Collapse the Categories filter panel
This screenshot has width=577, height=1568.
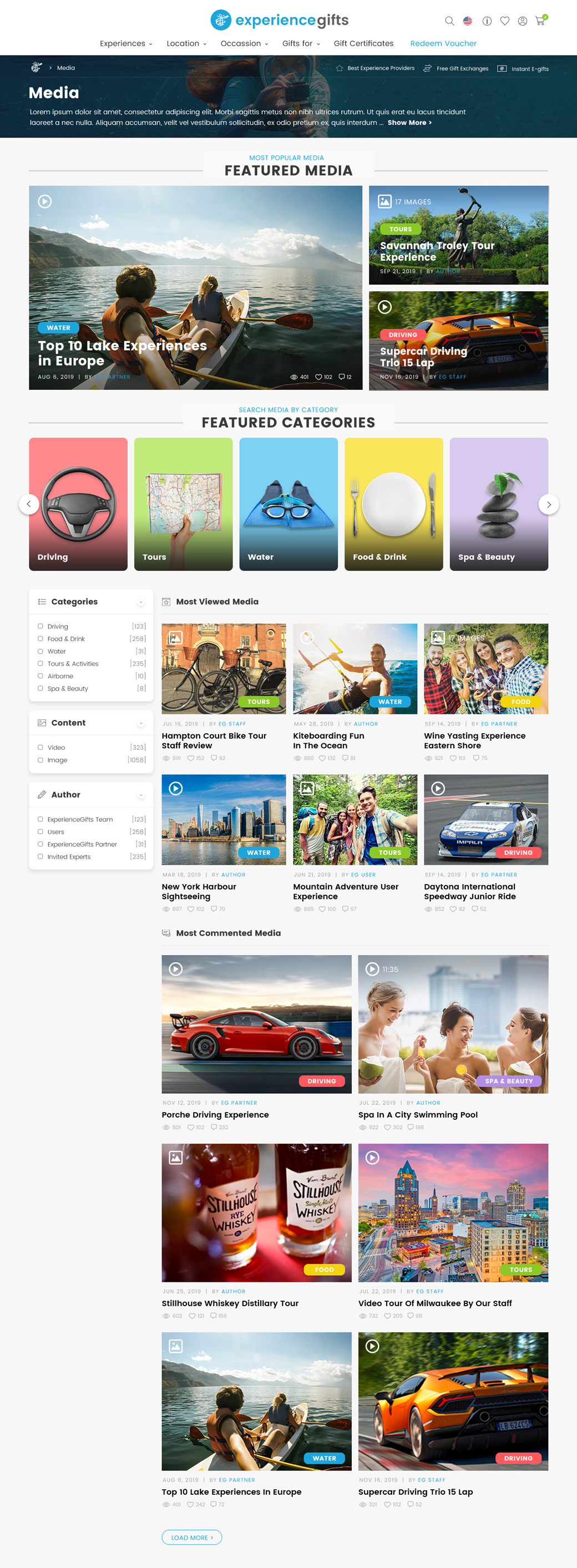(140, 602)
